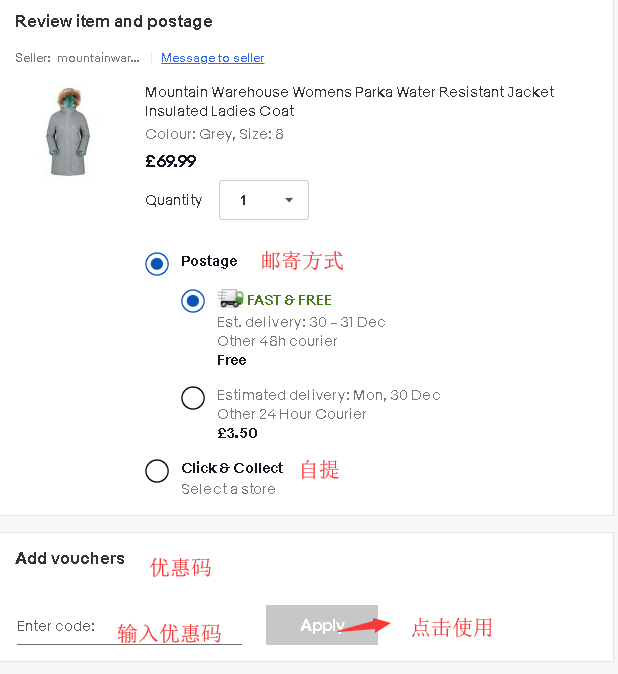The height and width of the screenshot is (674, 618).
Task: Tap the Enter code voucher field
Action: [130, 628]
